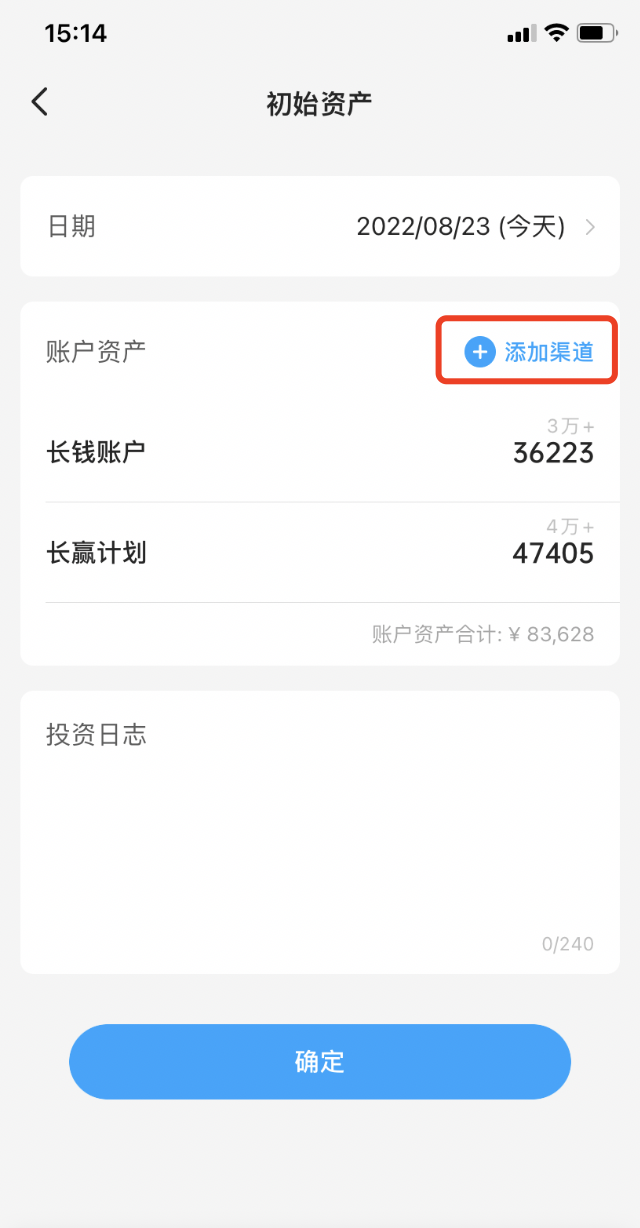
Task: Tap 添加渠道 to add a channel
Action: (x=529, y=351)
